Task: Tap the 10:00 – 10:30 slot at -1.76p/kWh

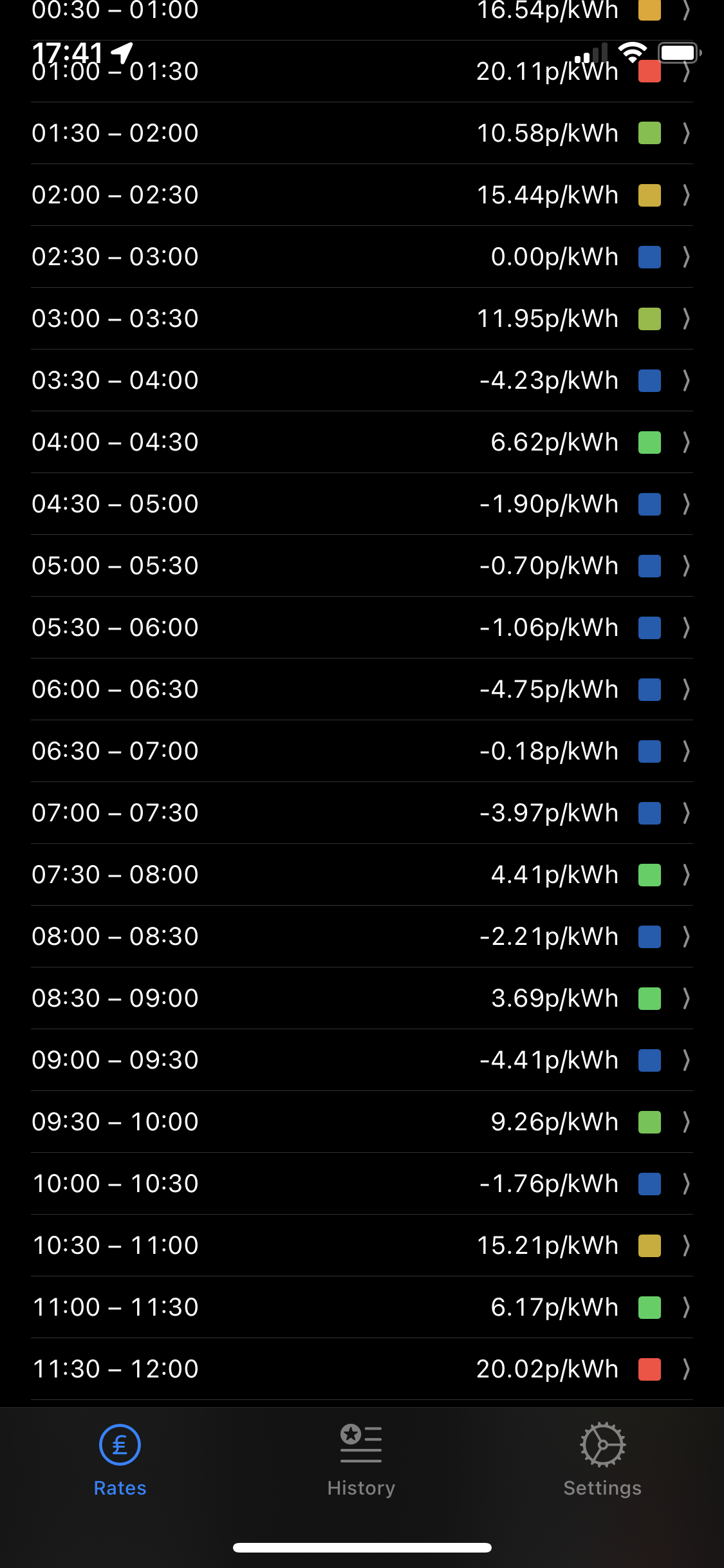Action: click(362, 1184)
